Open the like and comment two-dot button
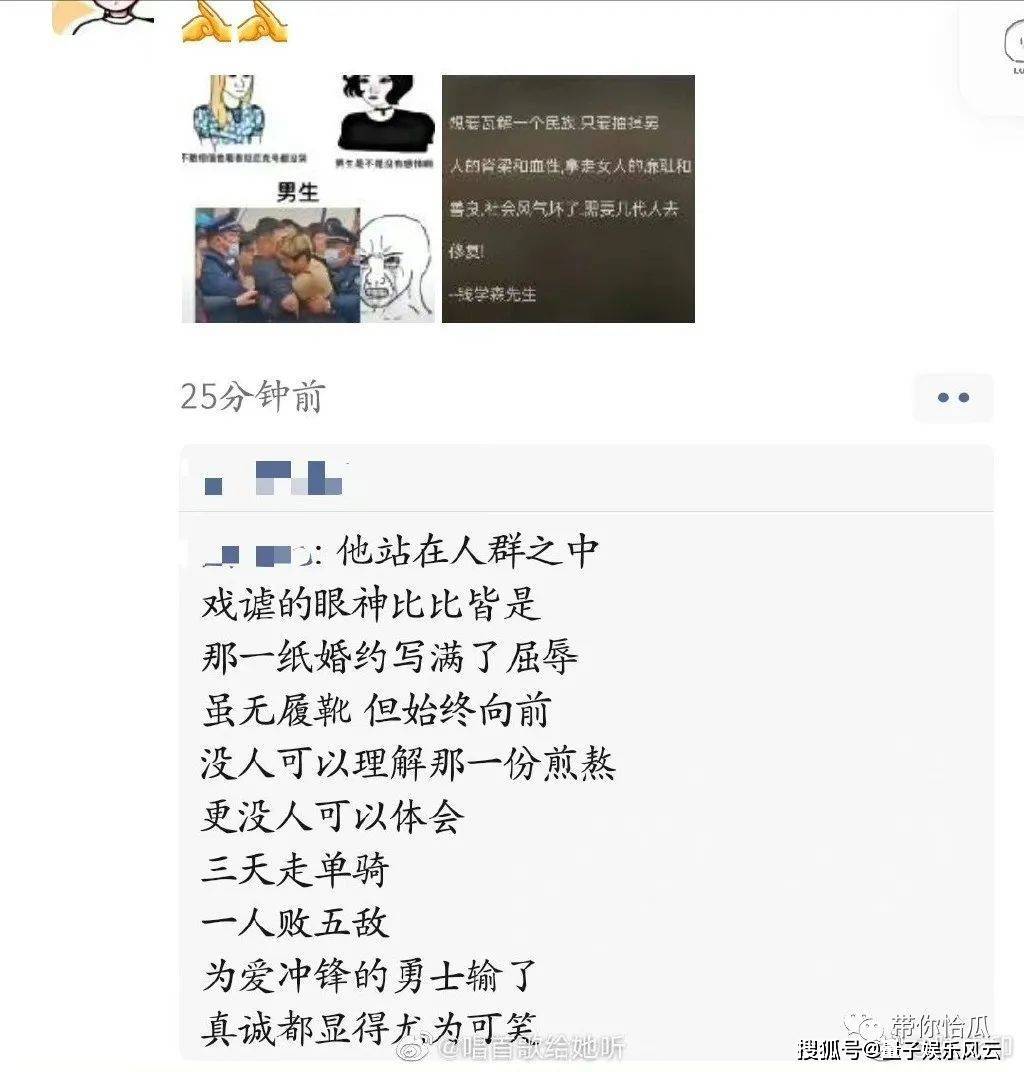This screenshot has width=1024, height=1072. [952, 398]
